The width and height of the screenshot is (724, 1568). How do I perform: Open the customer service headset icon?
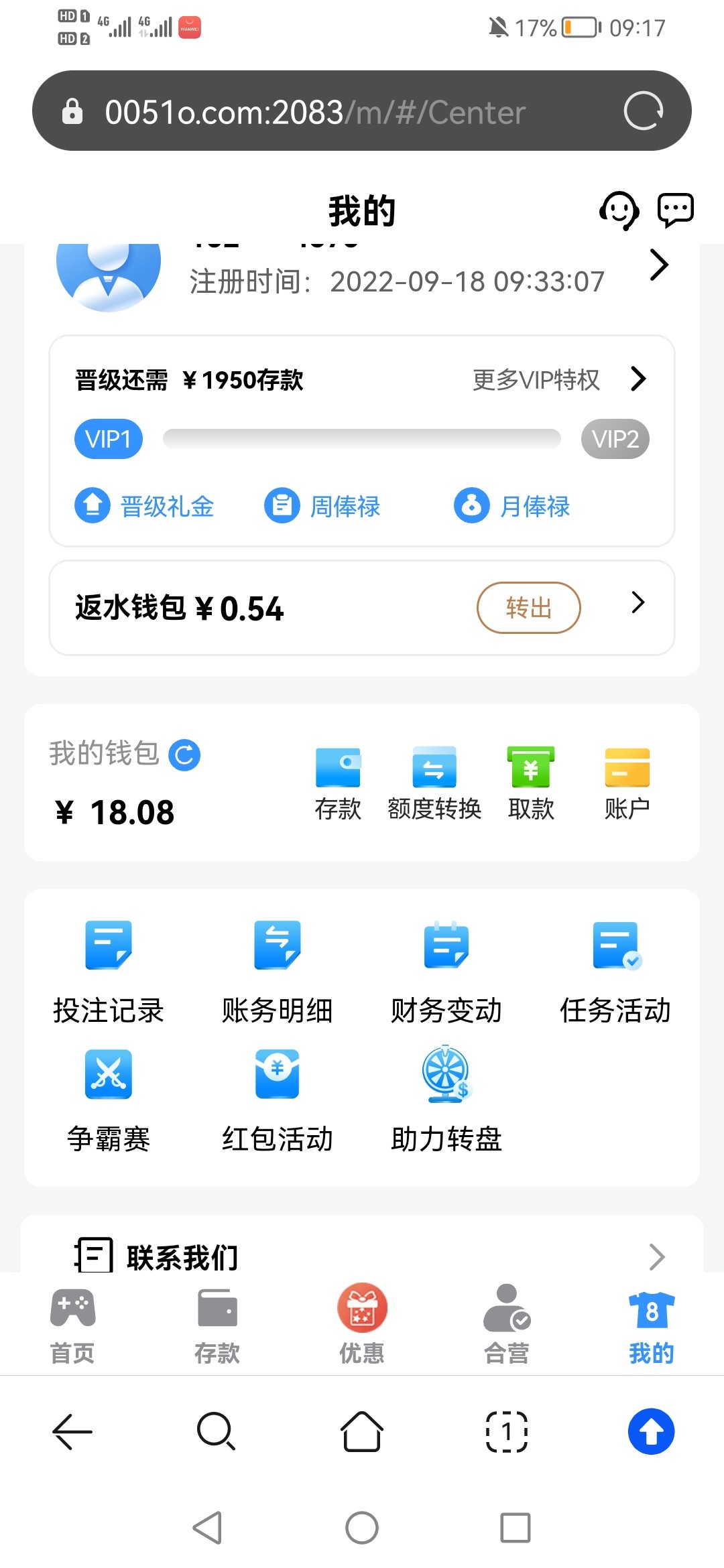618,211
